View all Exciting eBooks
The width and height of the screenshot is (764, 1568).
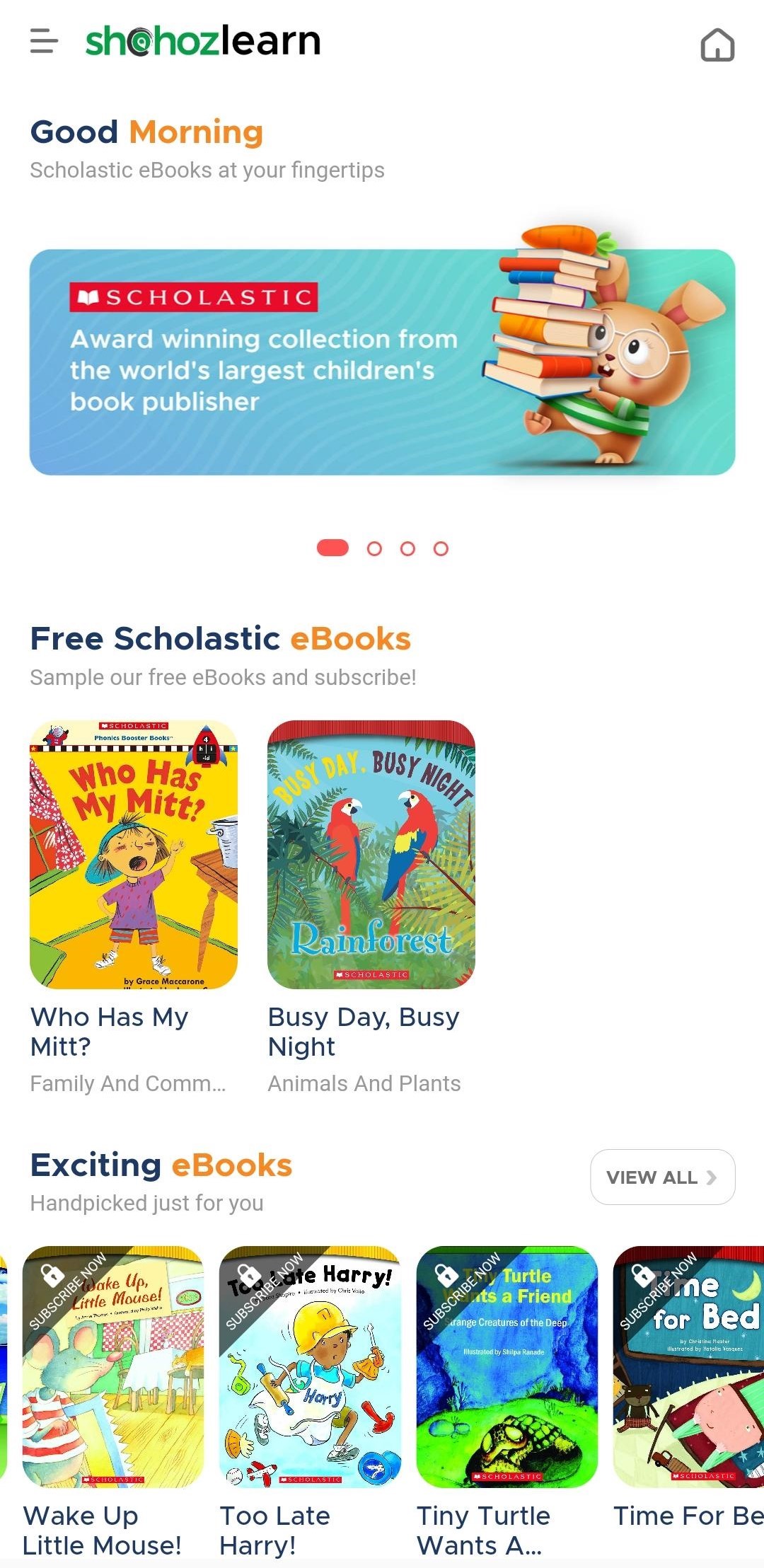pos(662,1177)
